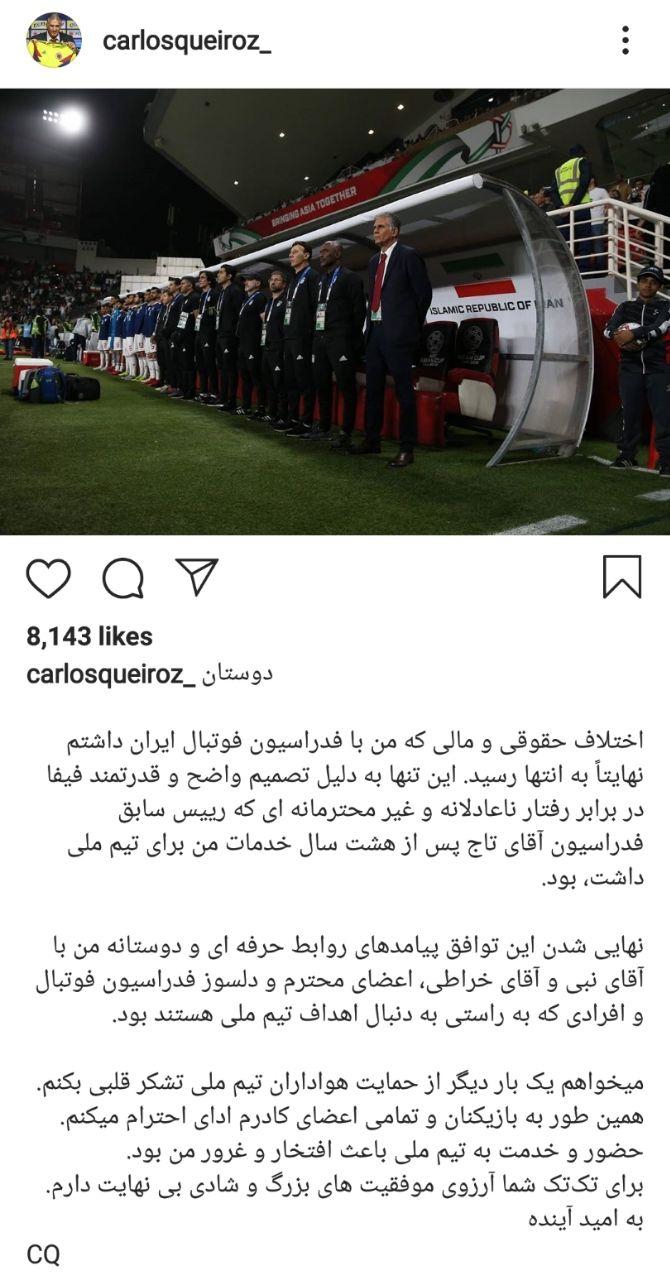Save the post with the bookmark icon
Image resolution: width=670 pixels, height=1280 pixels.
point(622,577)
